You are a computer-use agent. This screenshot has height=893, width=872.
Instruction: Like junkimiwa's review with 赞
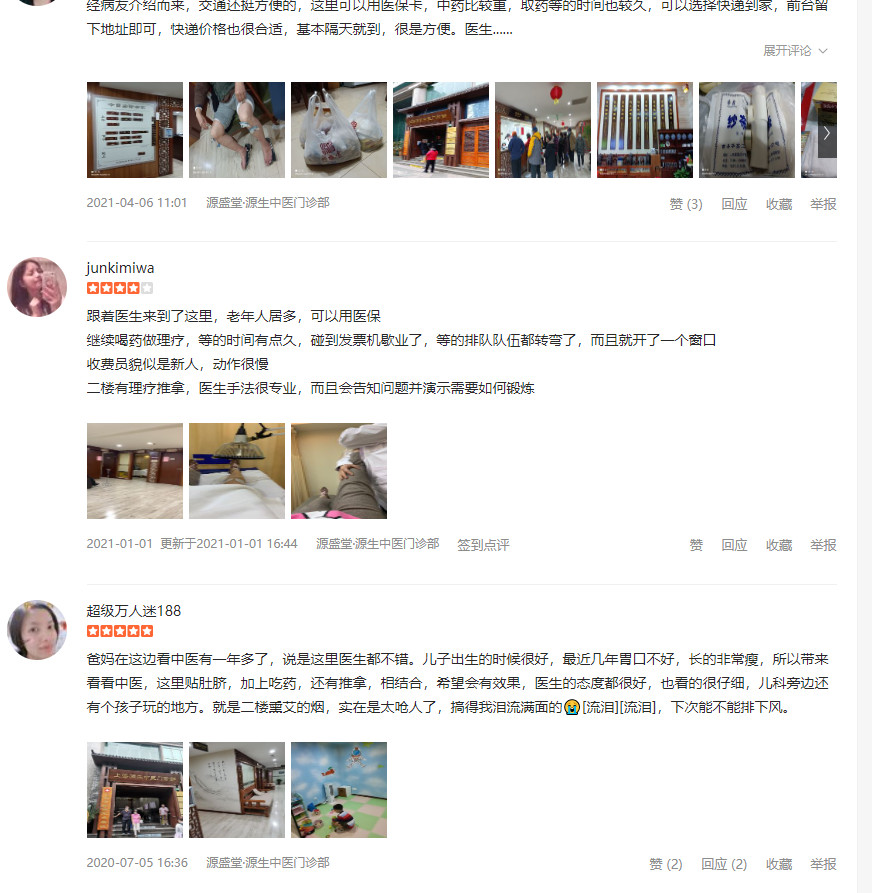point(696,545)
